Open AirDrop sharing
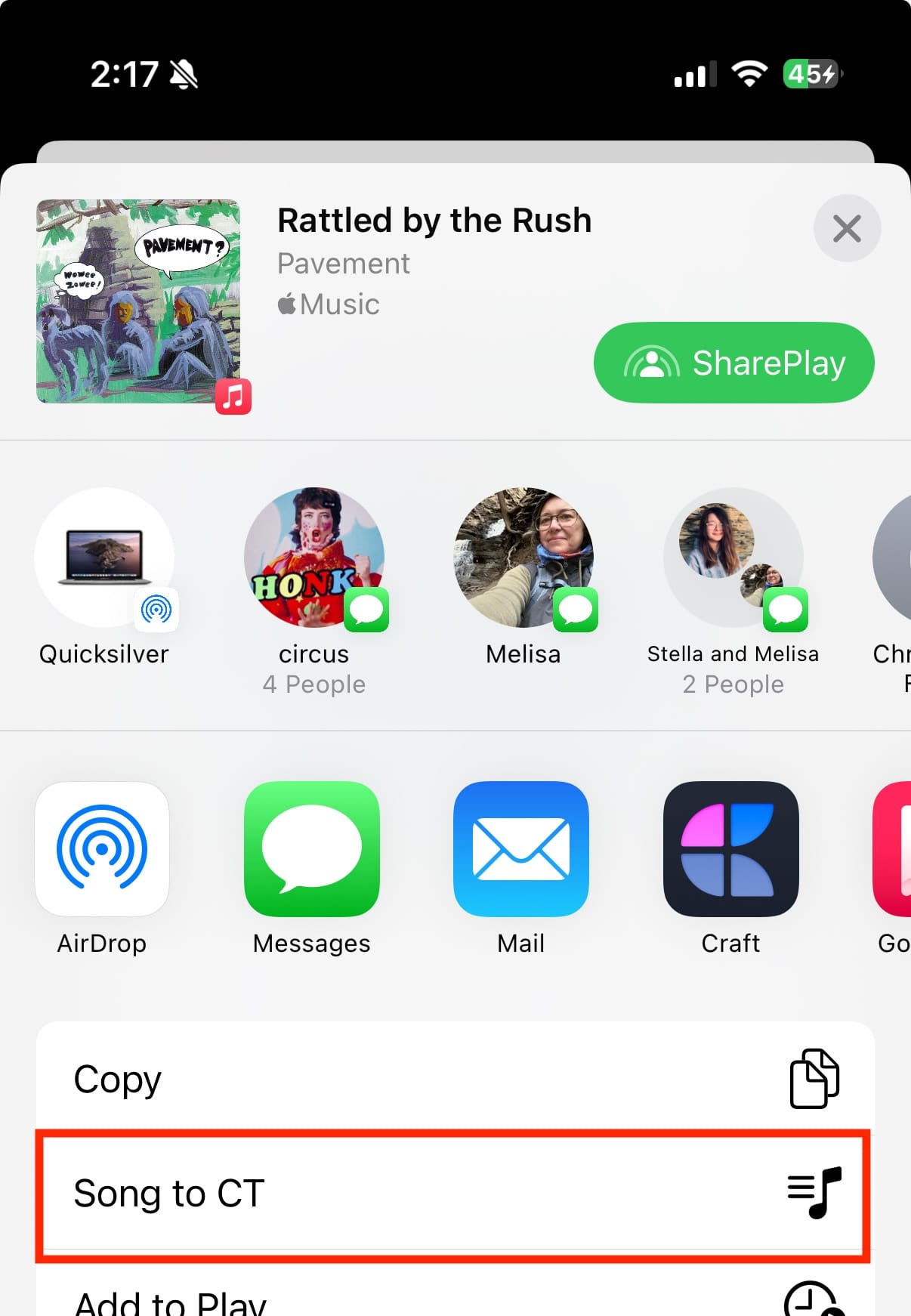Viewport: 911px width, 1316px height. (102, 849)
